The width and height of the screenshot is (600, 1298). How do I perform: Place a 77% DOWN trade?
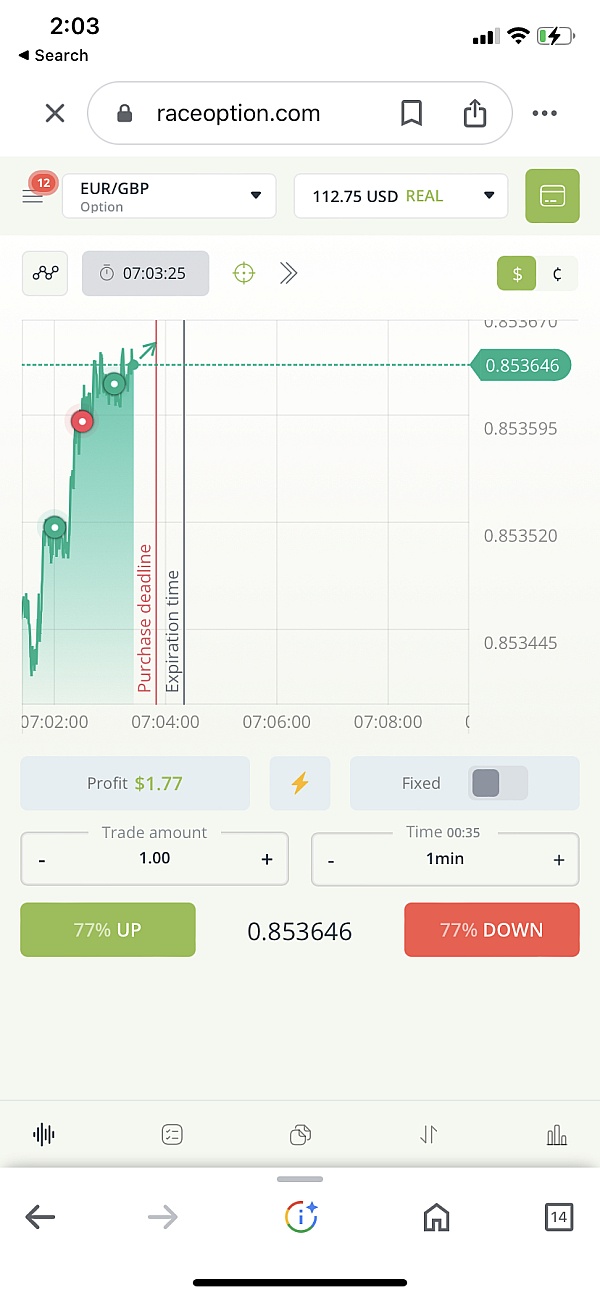[x=492, y=930]
